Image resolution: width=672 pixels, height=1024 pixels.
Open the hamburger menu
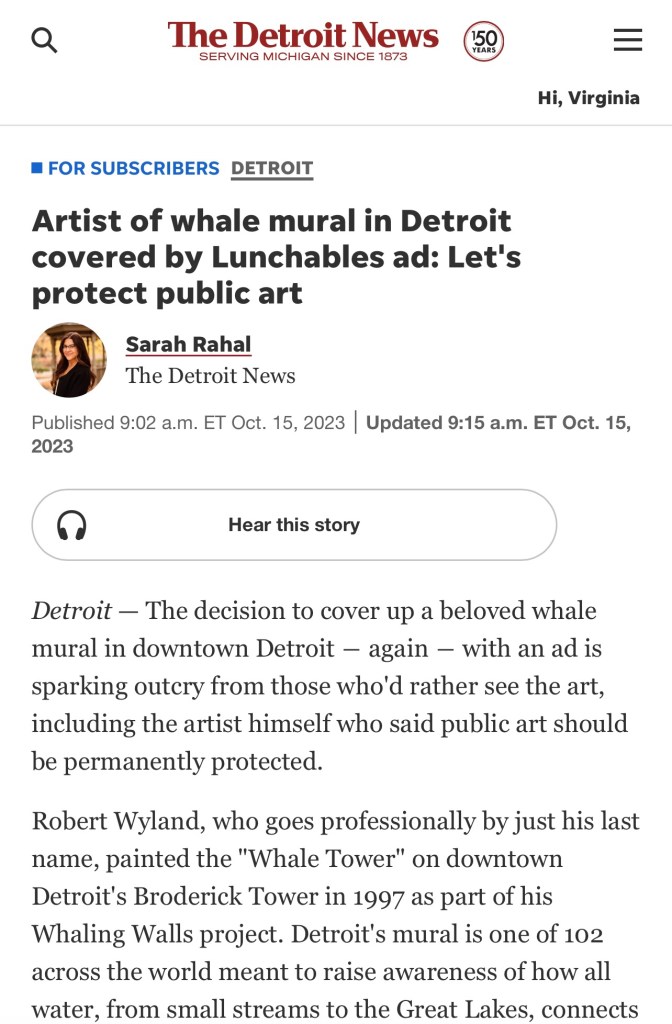(627, 40)
